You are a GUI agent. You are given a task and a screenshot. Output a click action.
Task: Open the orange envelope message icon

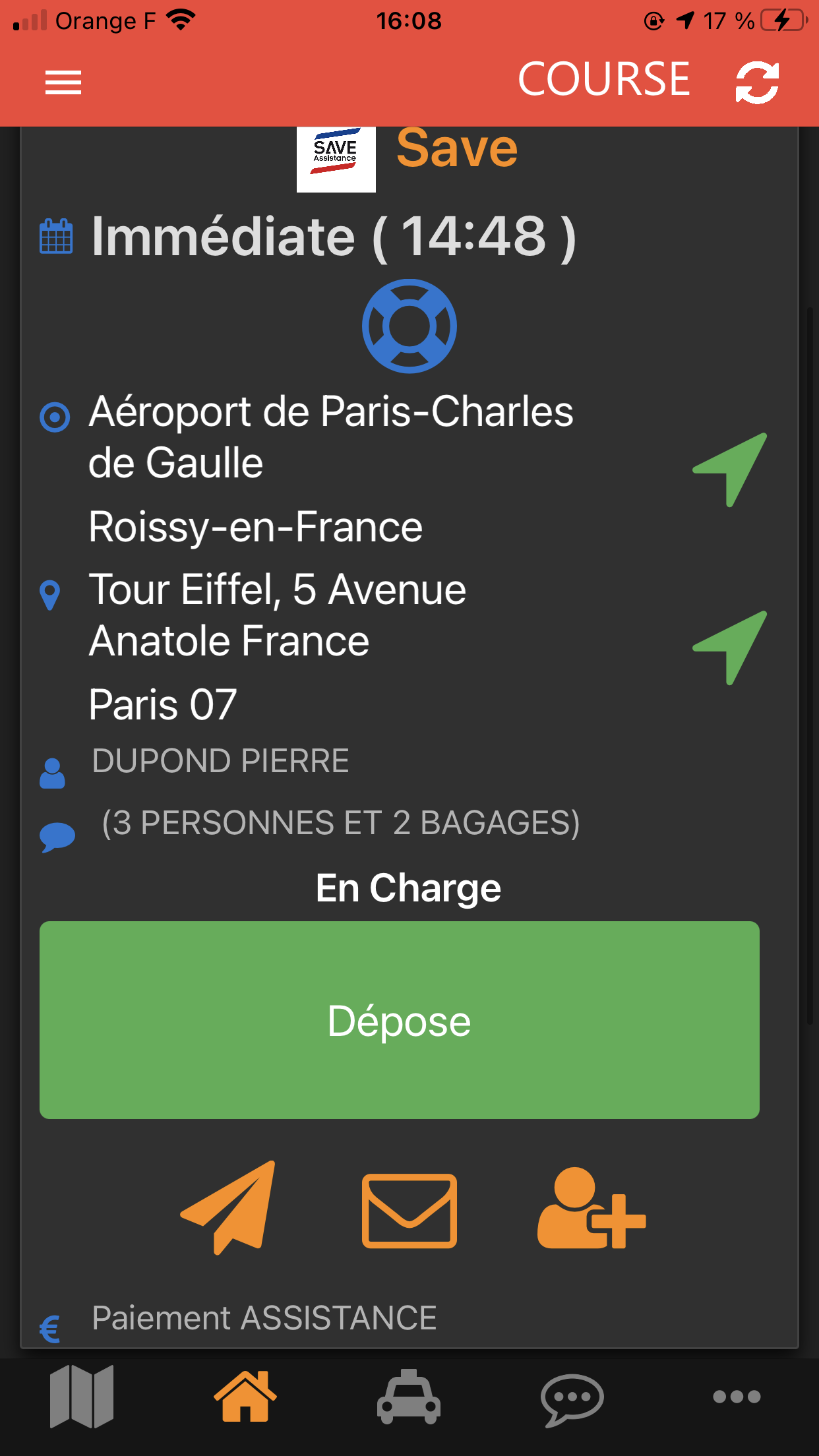(409, 1211)
